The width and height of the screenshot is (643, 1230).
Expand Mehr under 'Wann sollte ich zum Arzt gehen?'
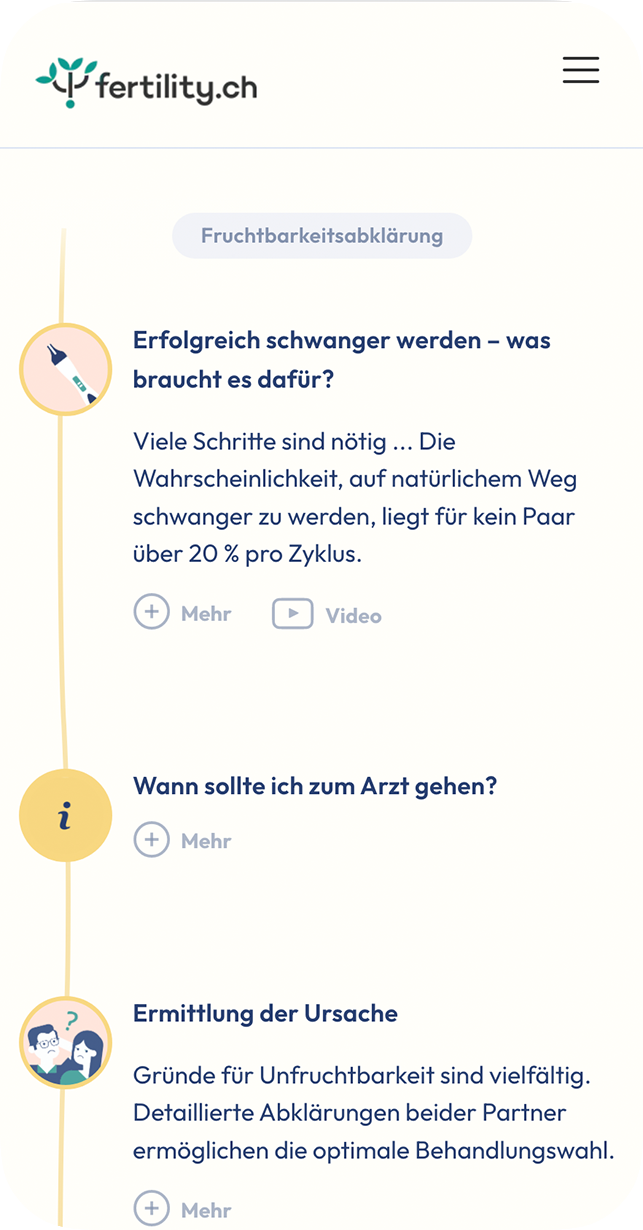(x=183, y=841)
